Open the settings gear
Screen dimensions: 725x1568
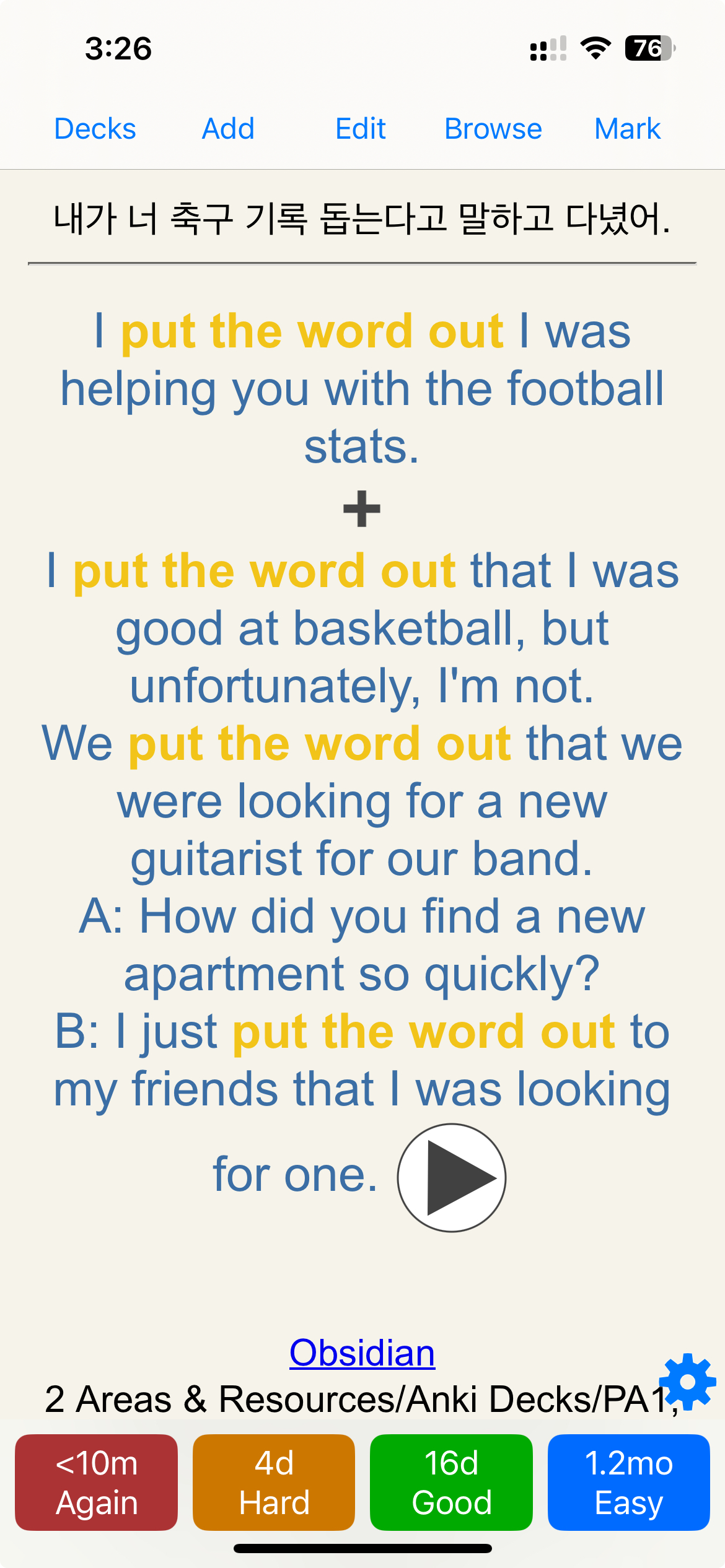(687, 1382)
